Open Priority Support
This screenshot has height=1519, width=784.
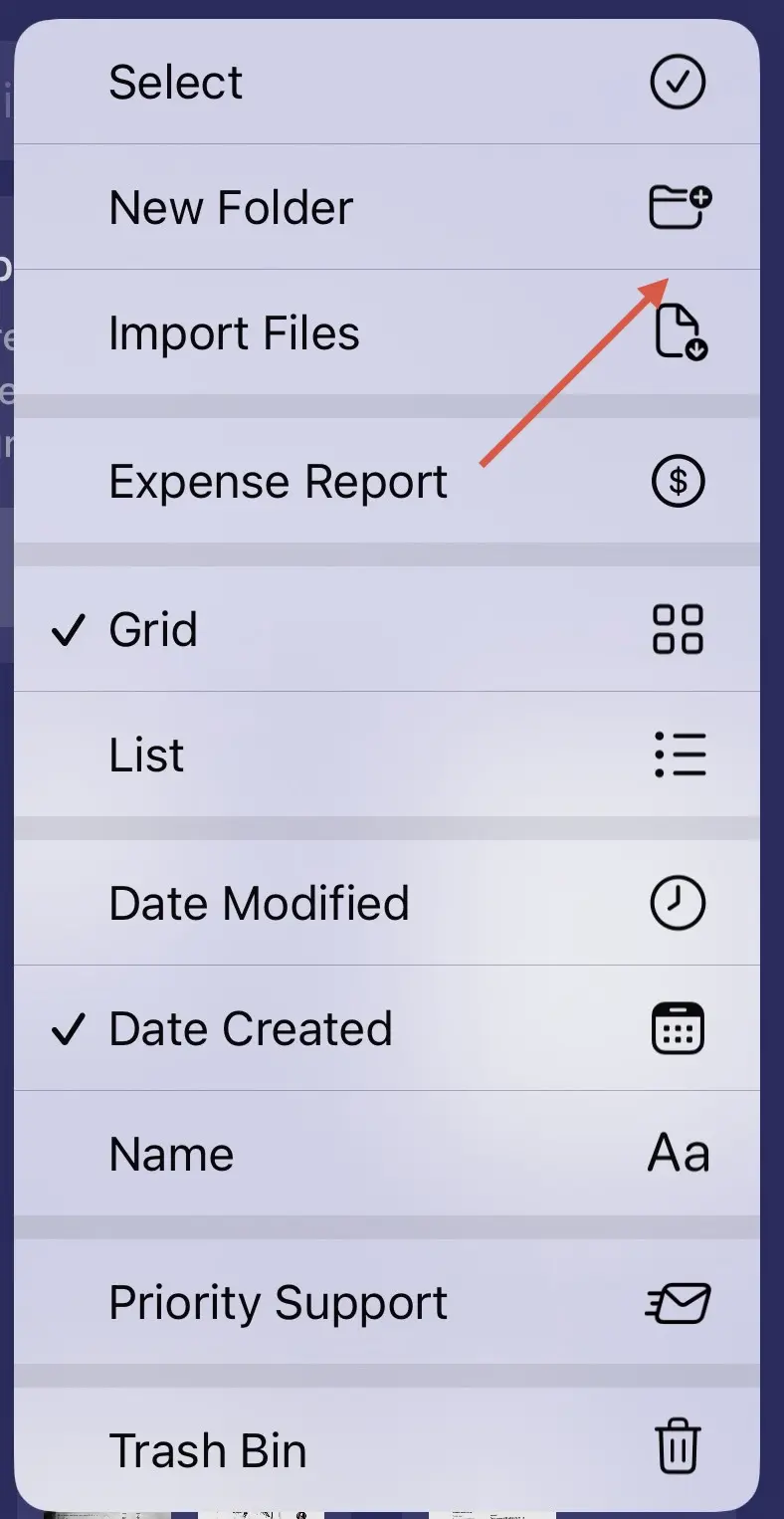[x=386, y=1302]
